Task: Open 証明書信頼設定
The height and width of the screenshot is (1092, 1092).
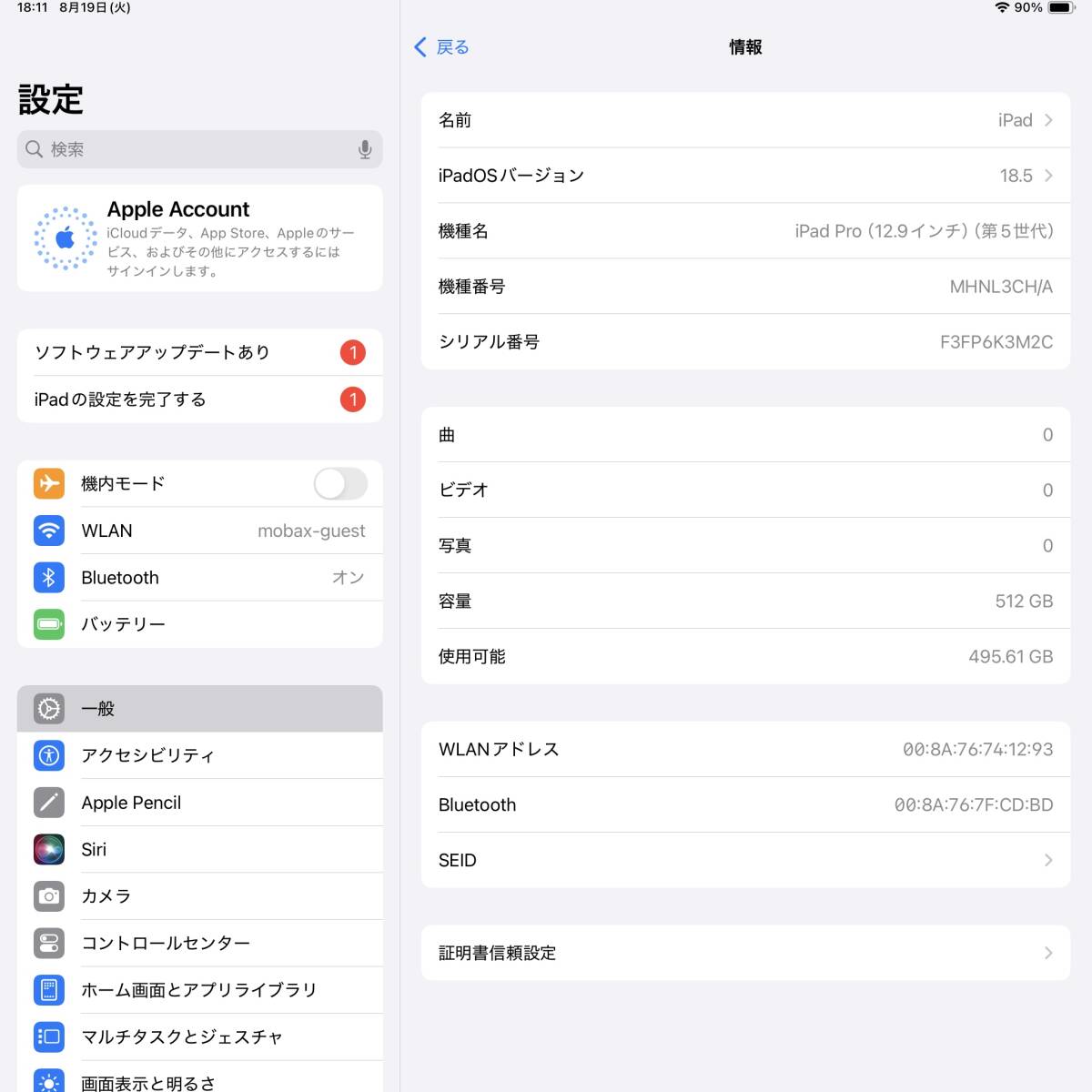Action: pyautogui.click(x=744, y=953)
